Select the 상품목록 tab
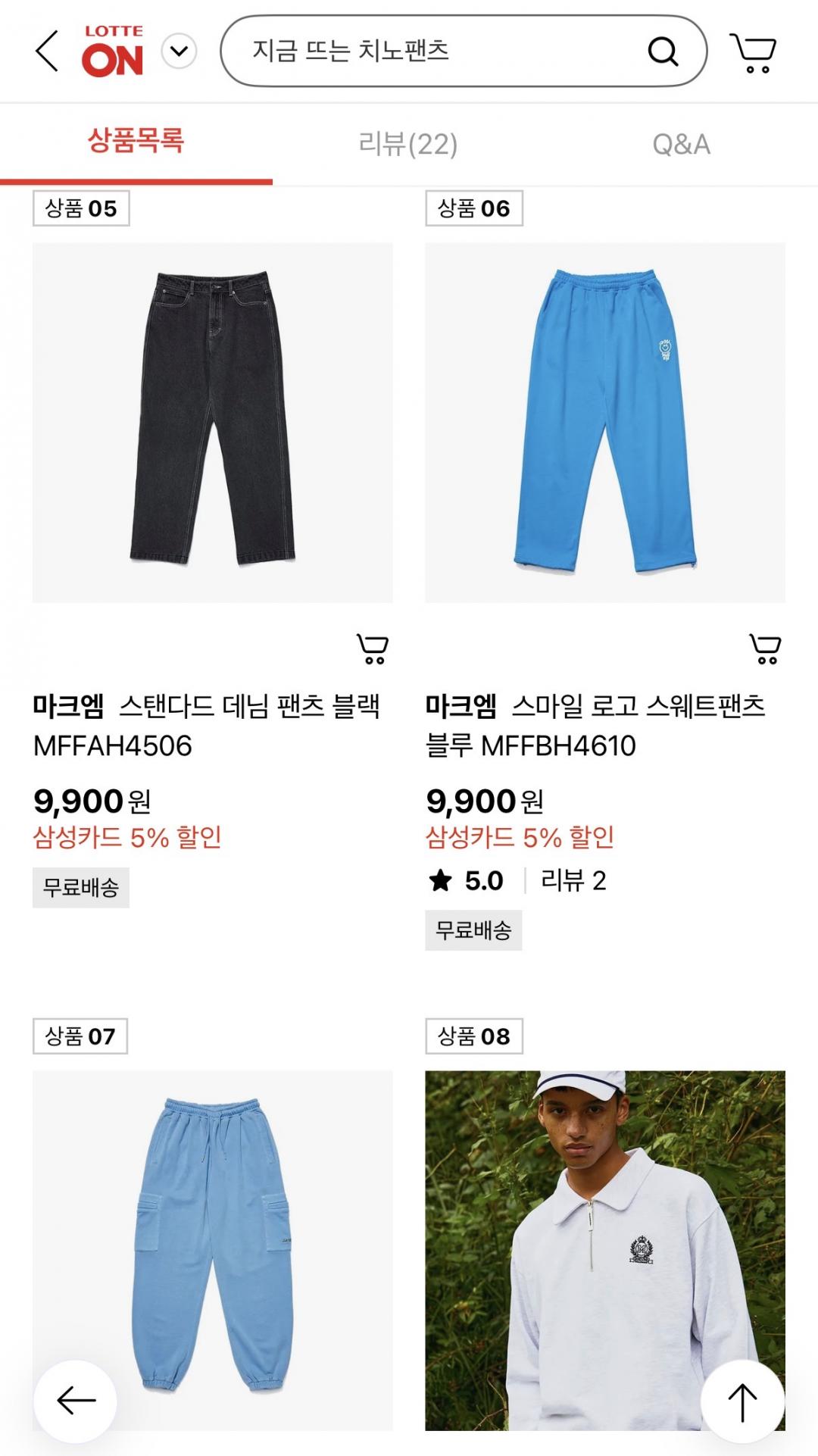 [x=136, y=142]
